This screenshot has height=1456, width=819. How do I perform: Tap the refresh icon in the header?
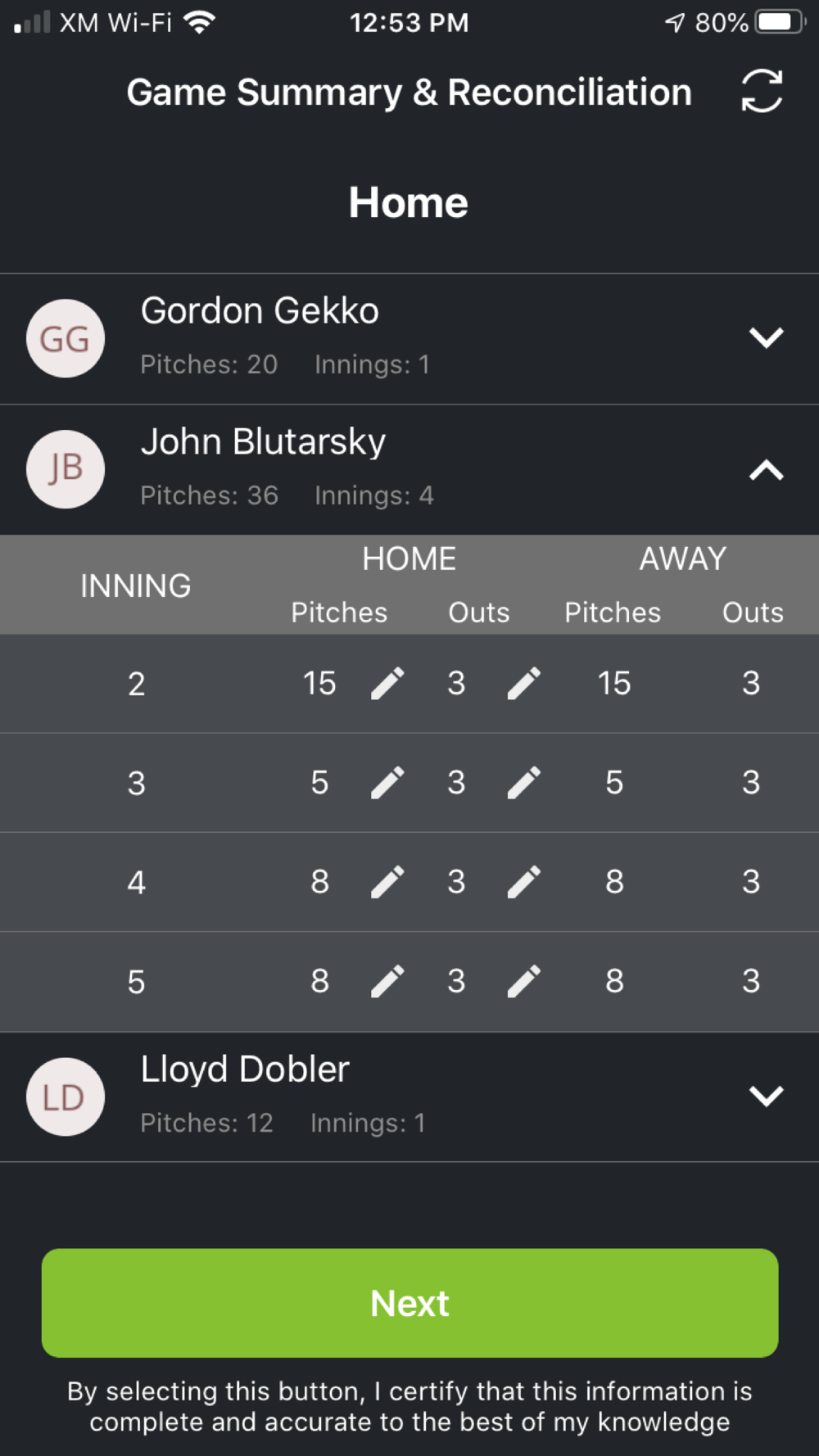(762, 91)
